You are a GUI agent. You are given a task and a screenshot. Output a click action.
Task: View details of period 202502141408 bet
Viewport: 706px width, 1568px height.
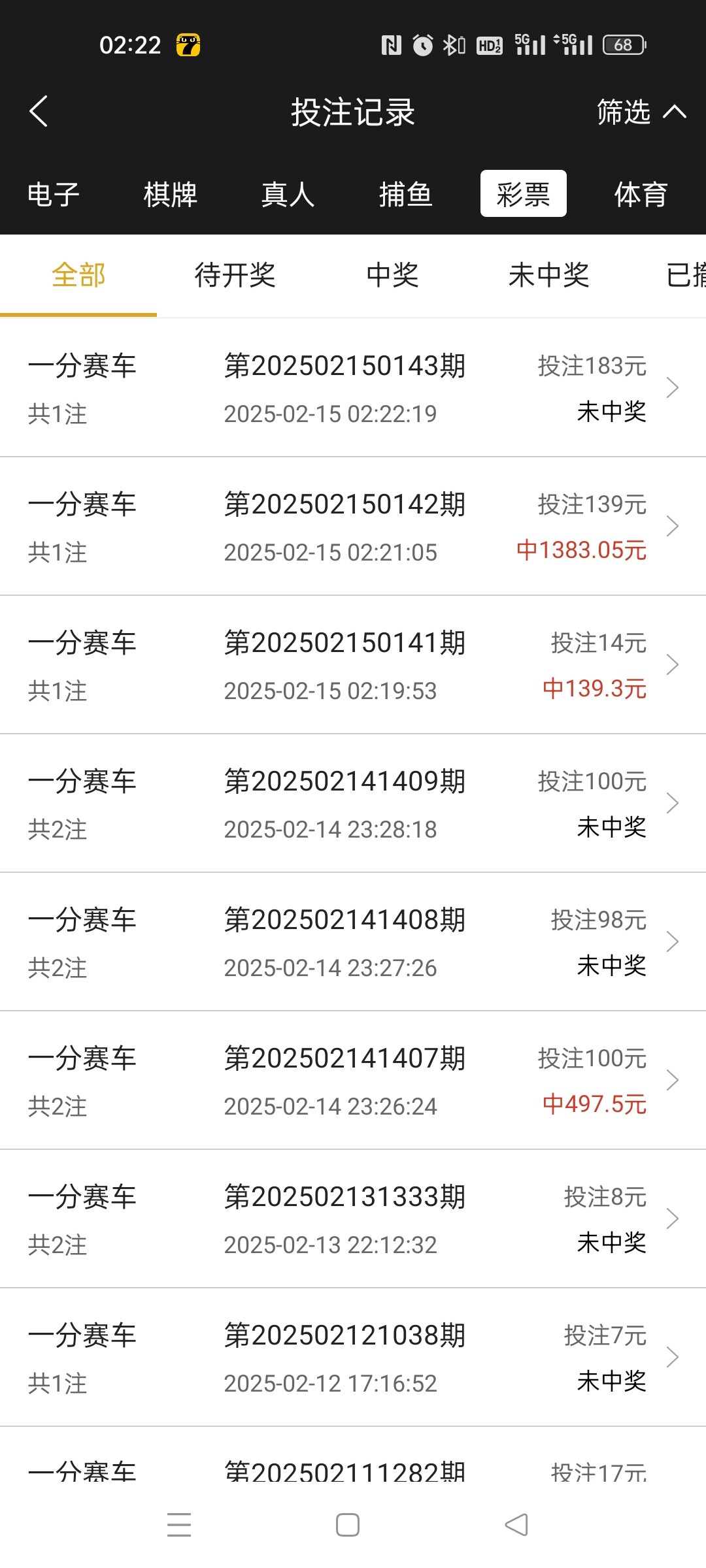pos(353,942)
